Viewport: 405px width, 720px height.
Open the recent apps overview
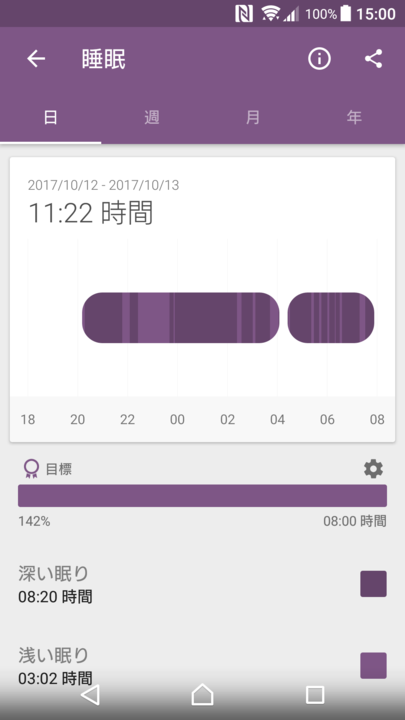(315, 695)
